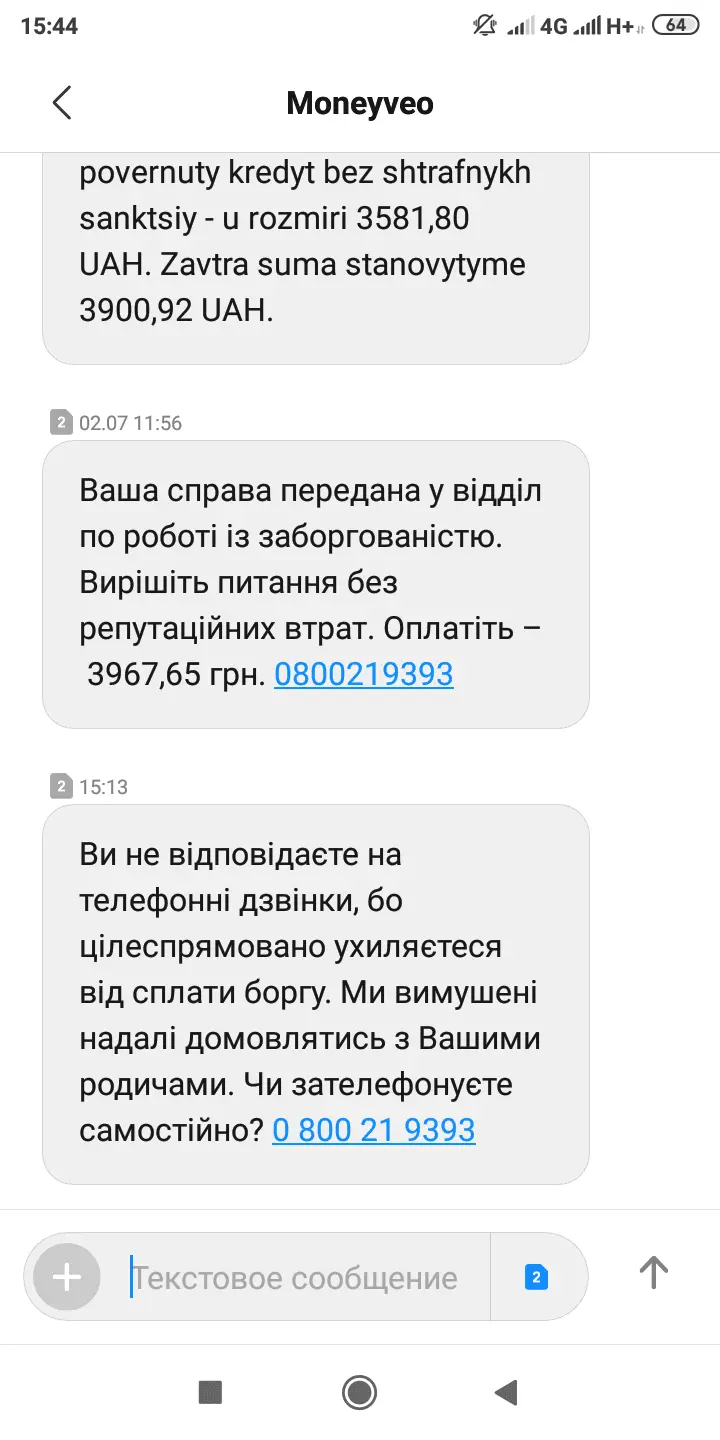The image size is (720, 1440).
Task: Focus the Текстовое сообщение text field
Action: point(300,1277)
